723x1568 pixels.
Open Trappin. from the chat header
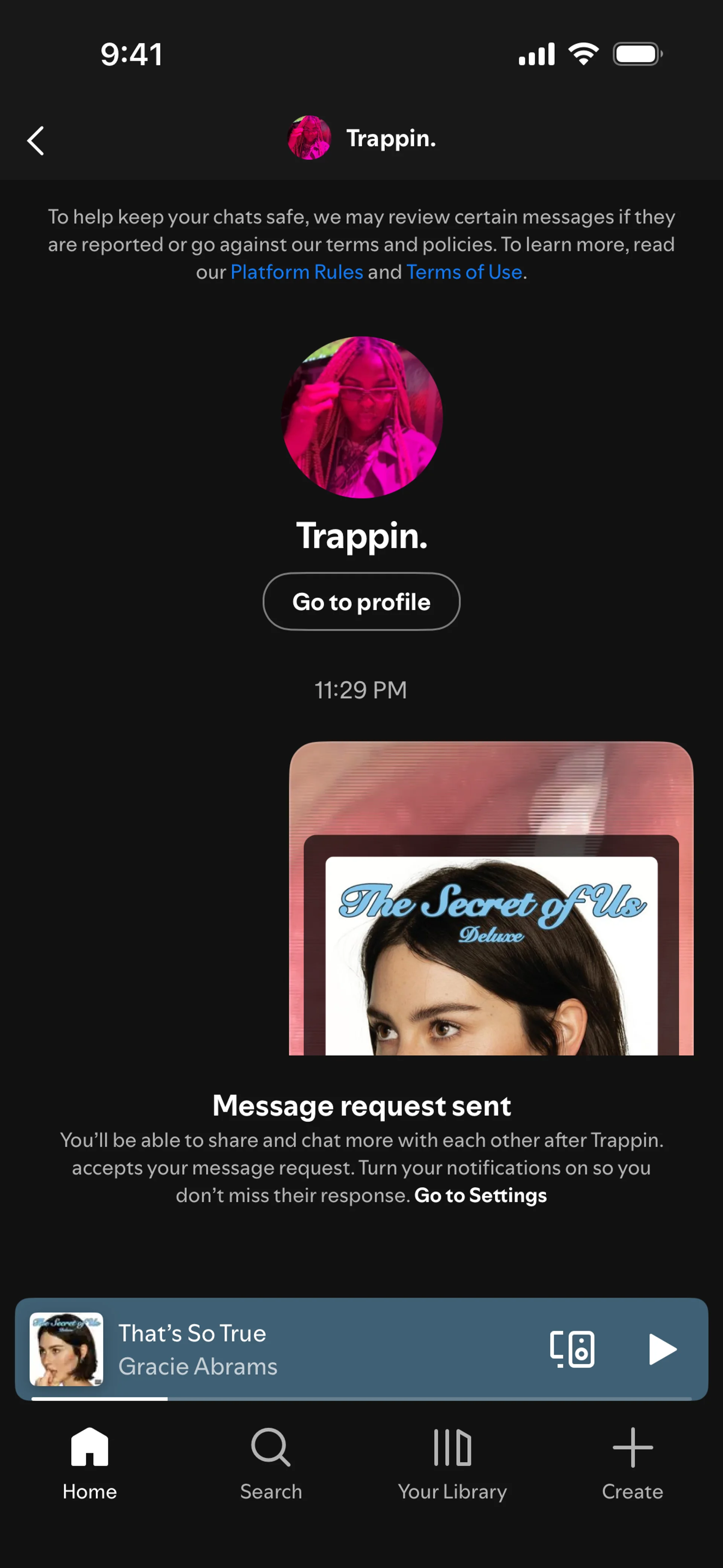[x=361, y=138]
